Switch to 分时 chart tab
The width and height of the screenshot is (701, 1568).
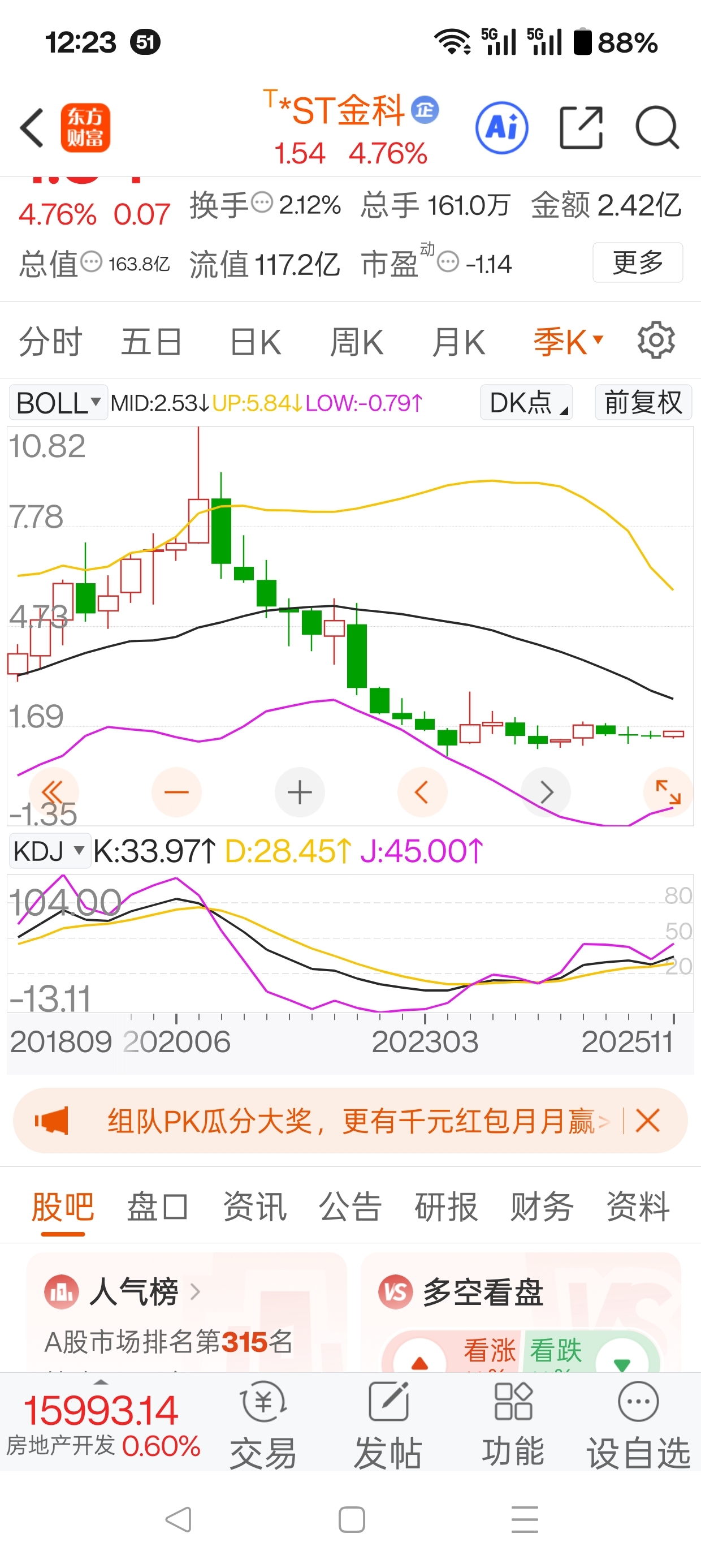(50, 342)
